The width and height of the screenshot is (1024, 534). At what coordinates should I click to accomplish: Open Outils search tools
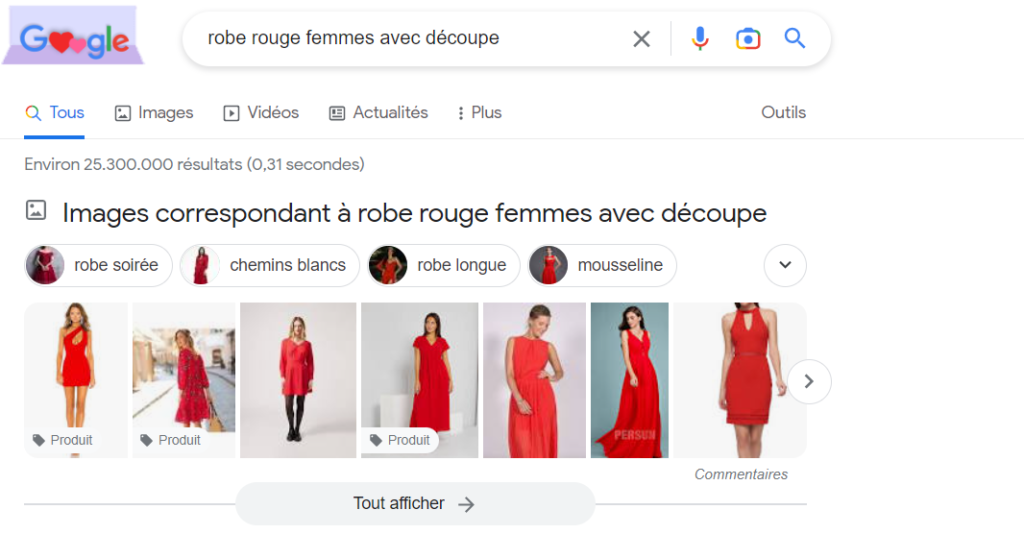[x=783, y=112]
